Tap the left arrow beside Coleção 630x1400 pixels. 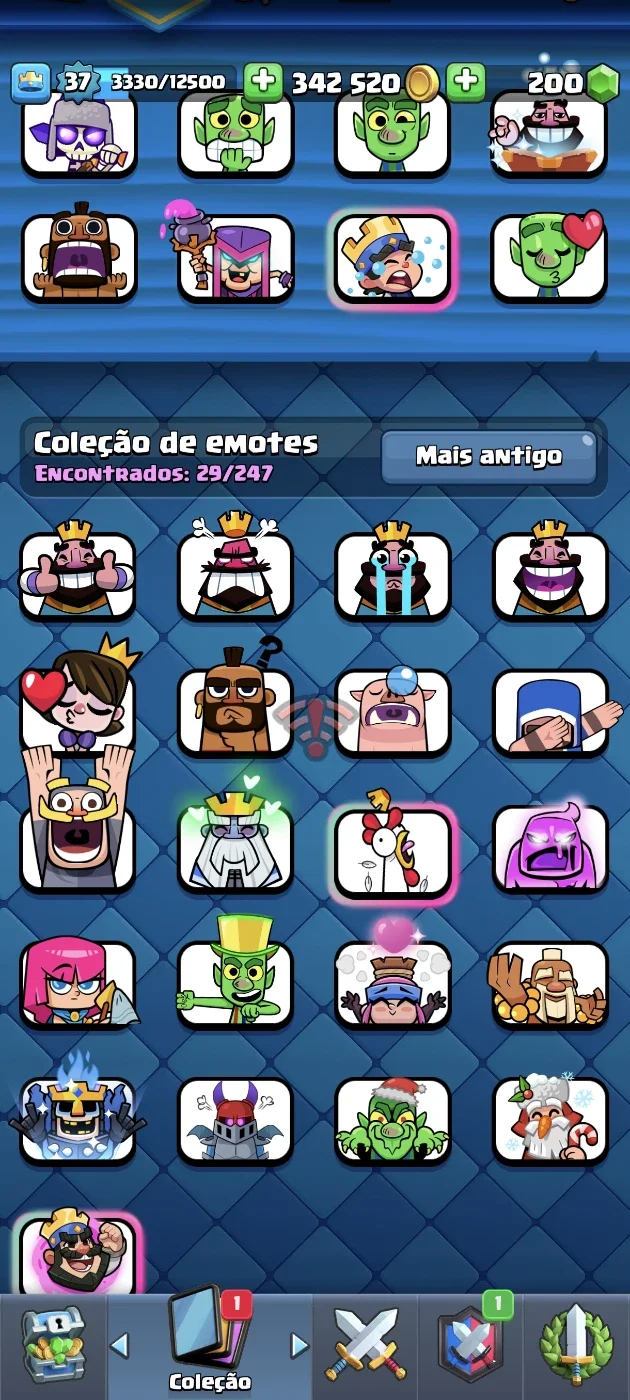pos(120,1345)
